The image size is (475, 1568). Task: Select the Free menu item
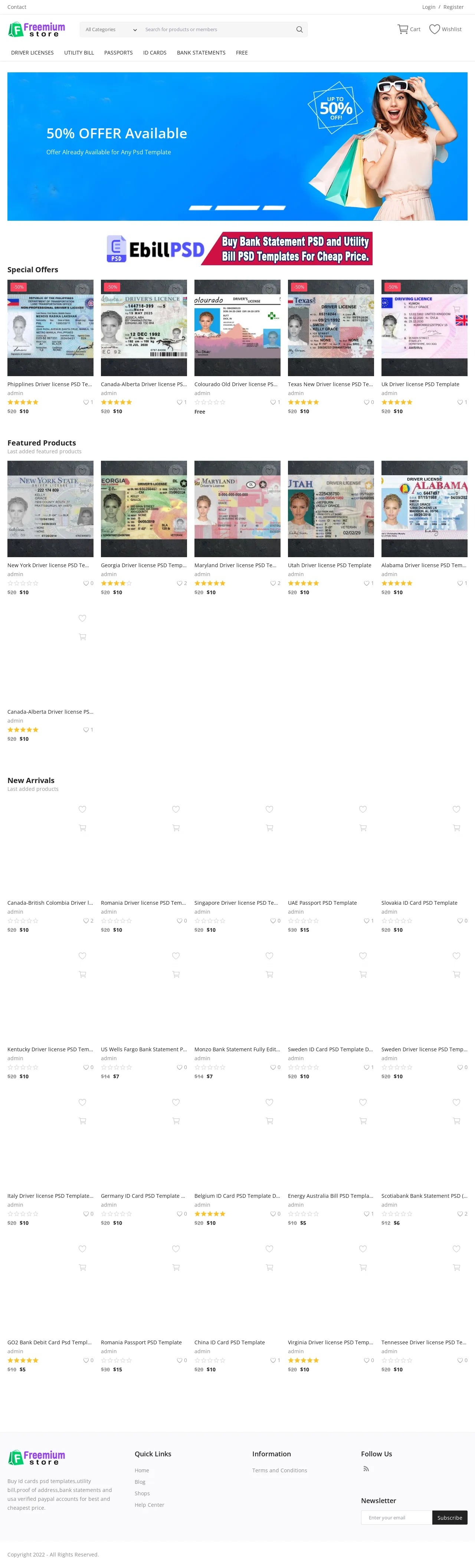pos(242,53)
